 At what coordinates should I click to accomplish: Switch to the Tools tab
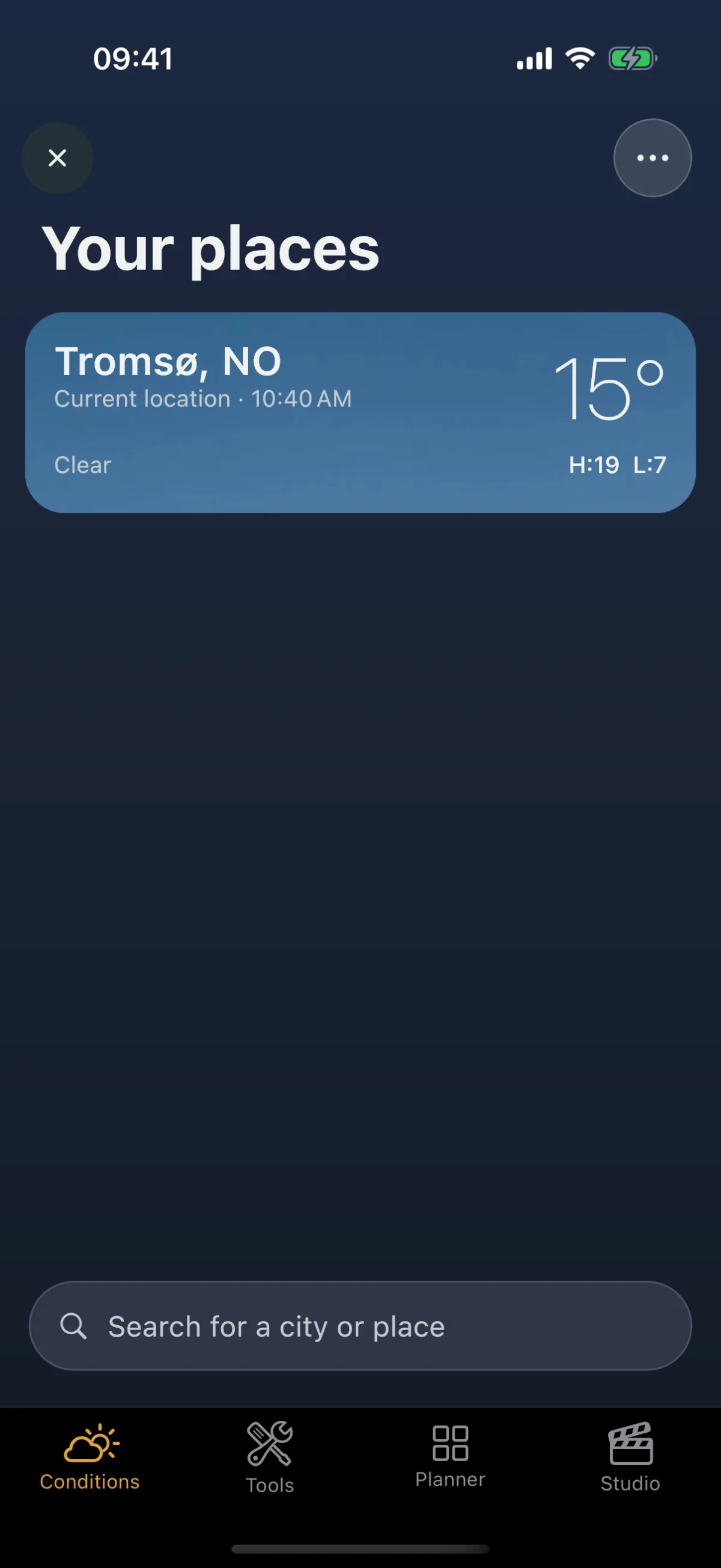(270, 1457)
